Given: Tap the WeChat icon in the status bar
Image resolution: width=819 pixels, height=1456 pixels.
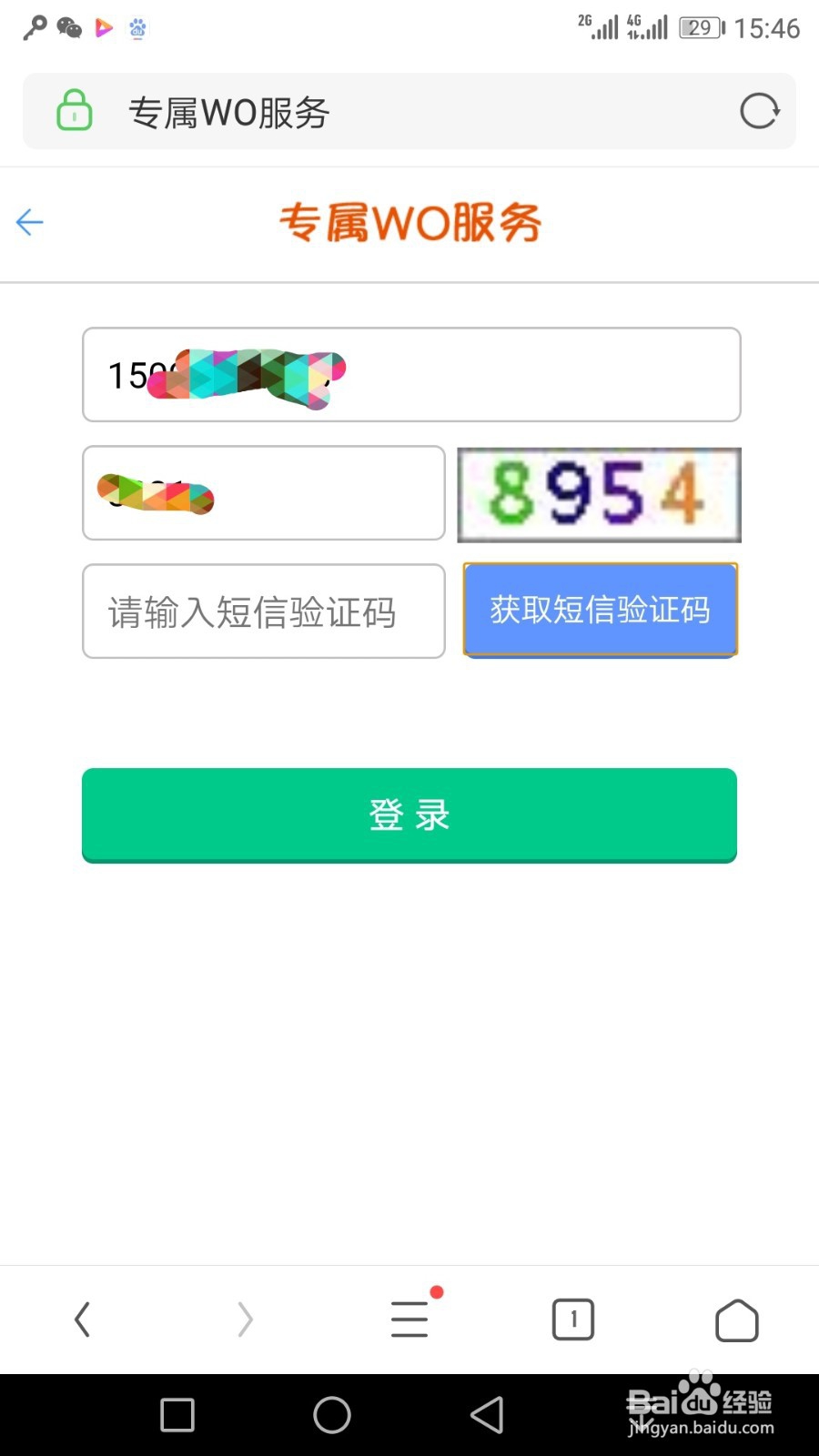Looking at the screenshot, I should pos(71,27).
